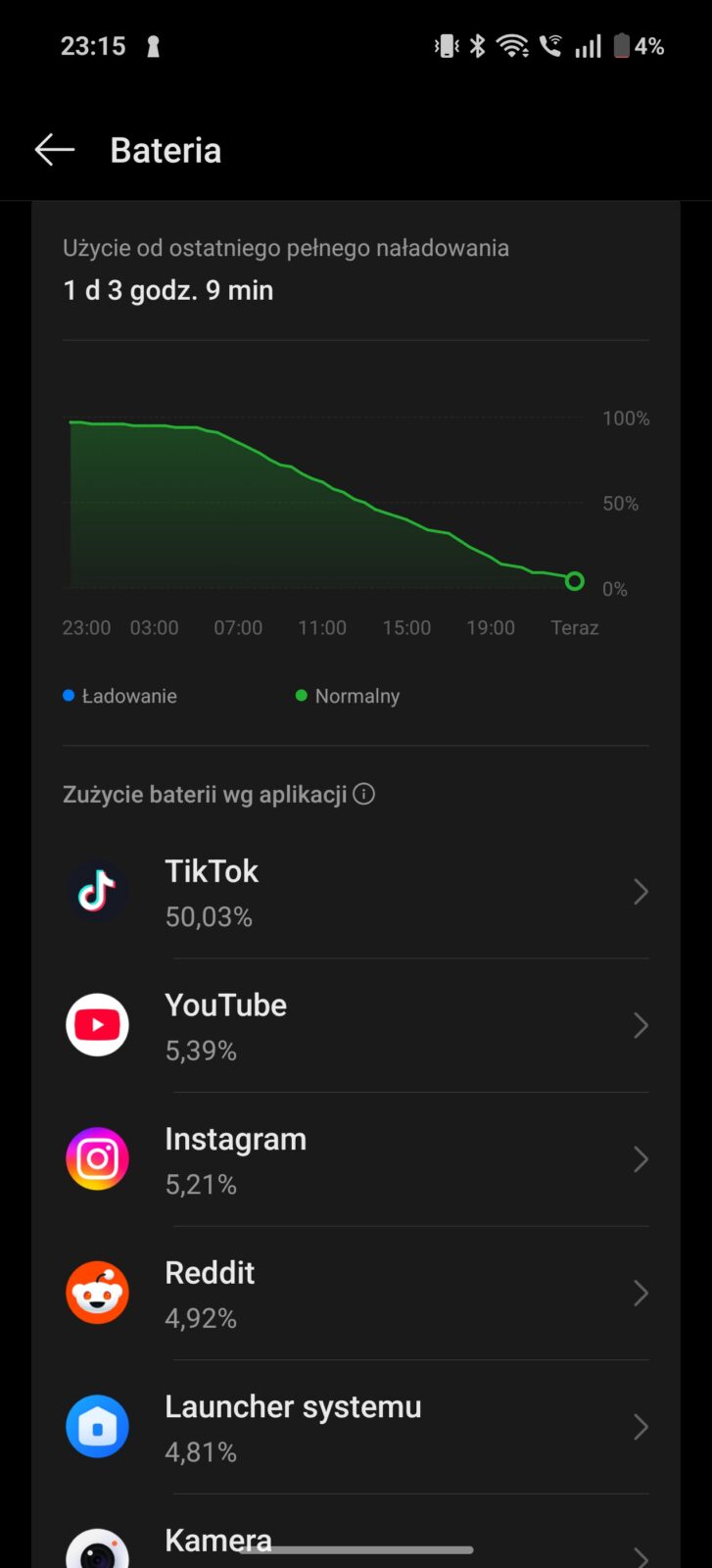Open Launcher systemu battery usage

pos(356,1428)
